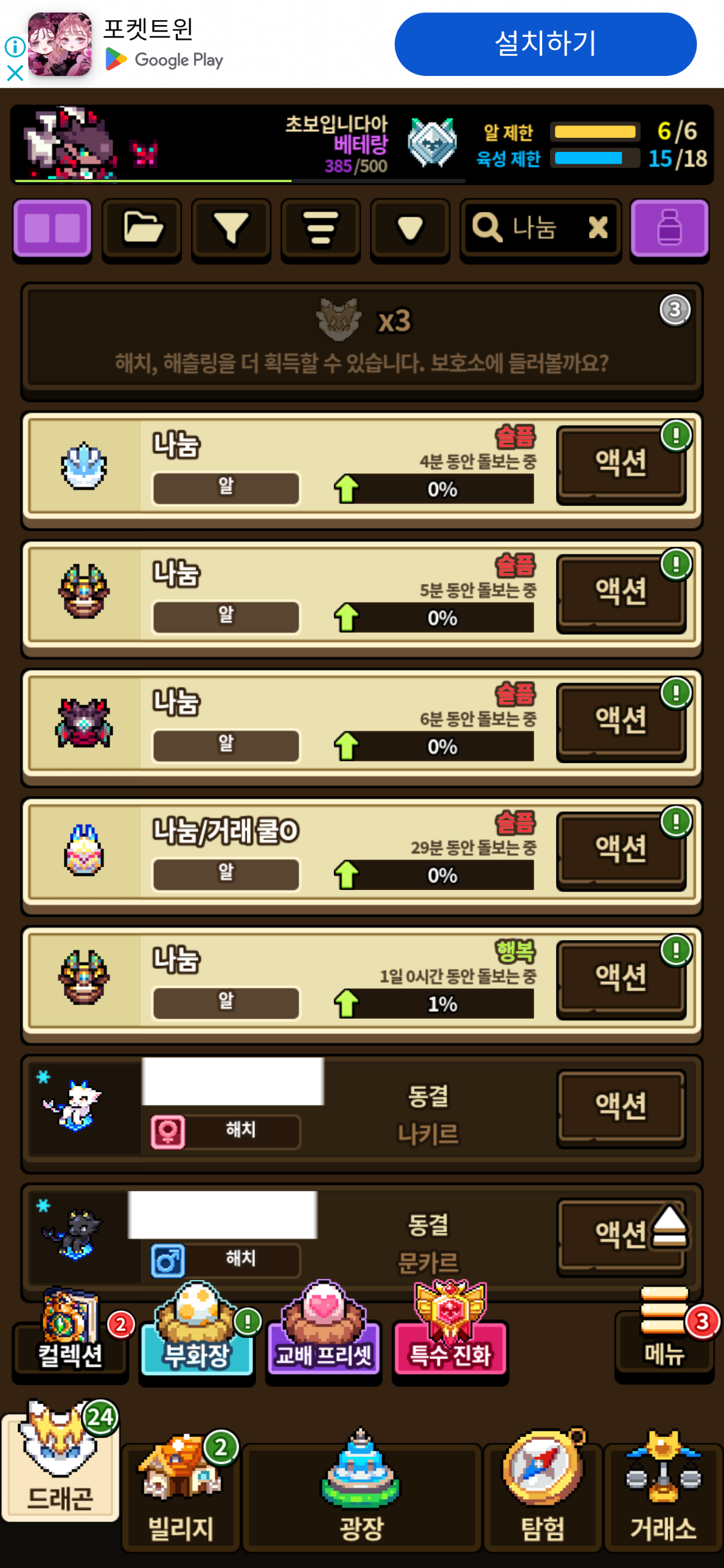Tap the search field containing 나눔

tap(527, 228)
